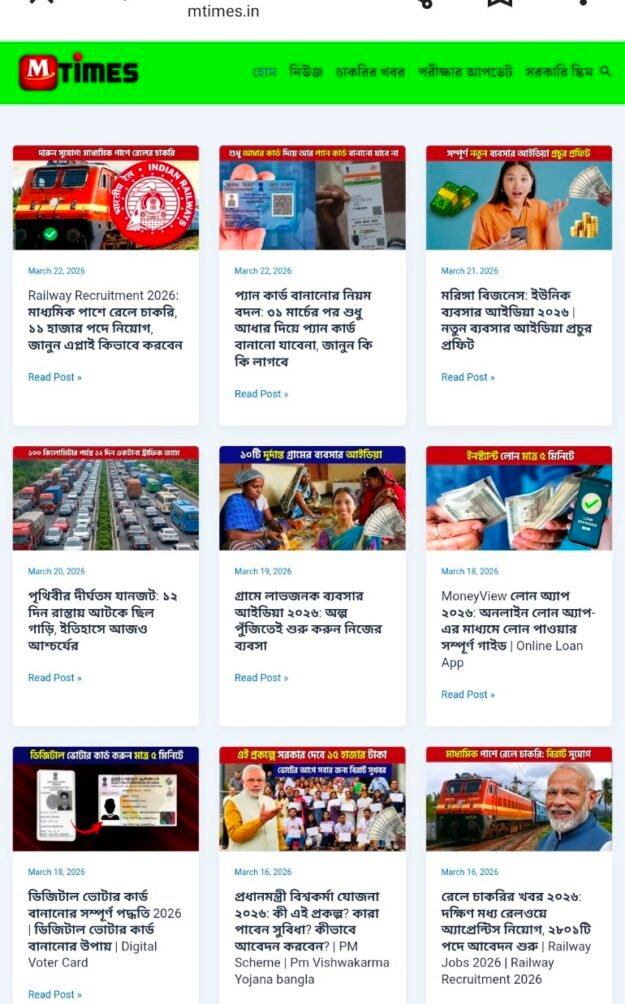The height and width of the screenshot is (1004, 625).
Task: Open the PM Vishwakarma Yojana article
Action: point(311,937)
